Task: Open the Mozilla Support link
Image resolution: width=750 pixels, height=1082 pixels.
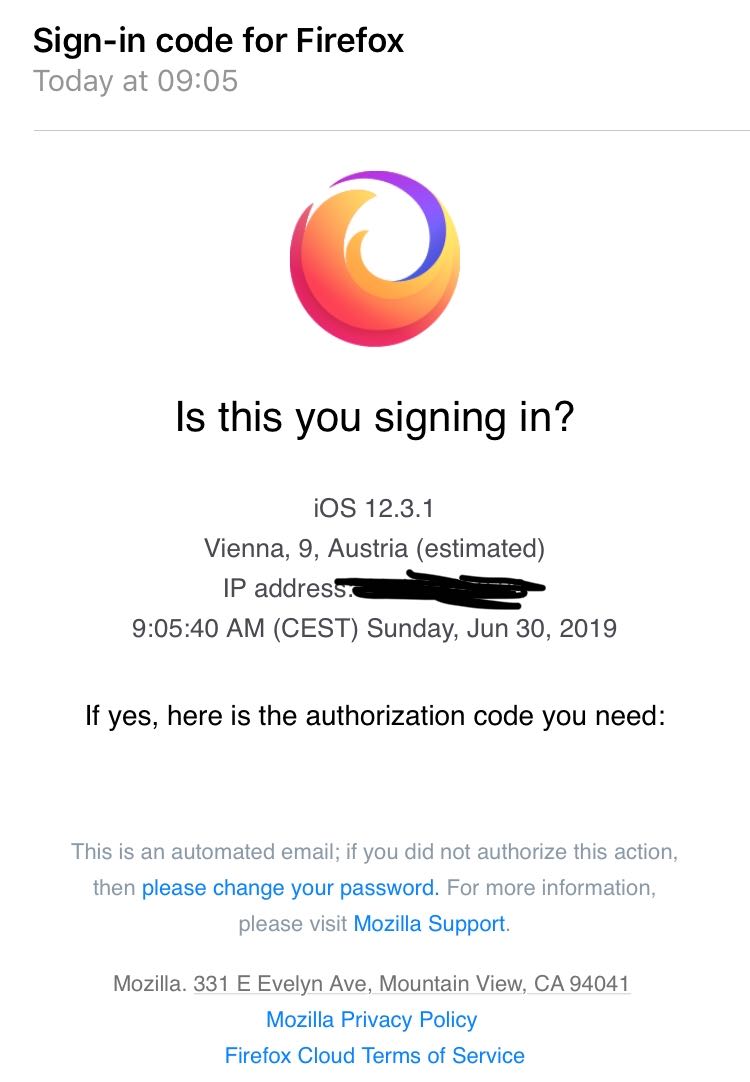Action: (429, 924)
